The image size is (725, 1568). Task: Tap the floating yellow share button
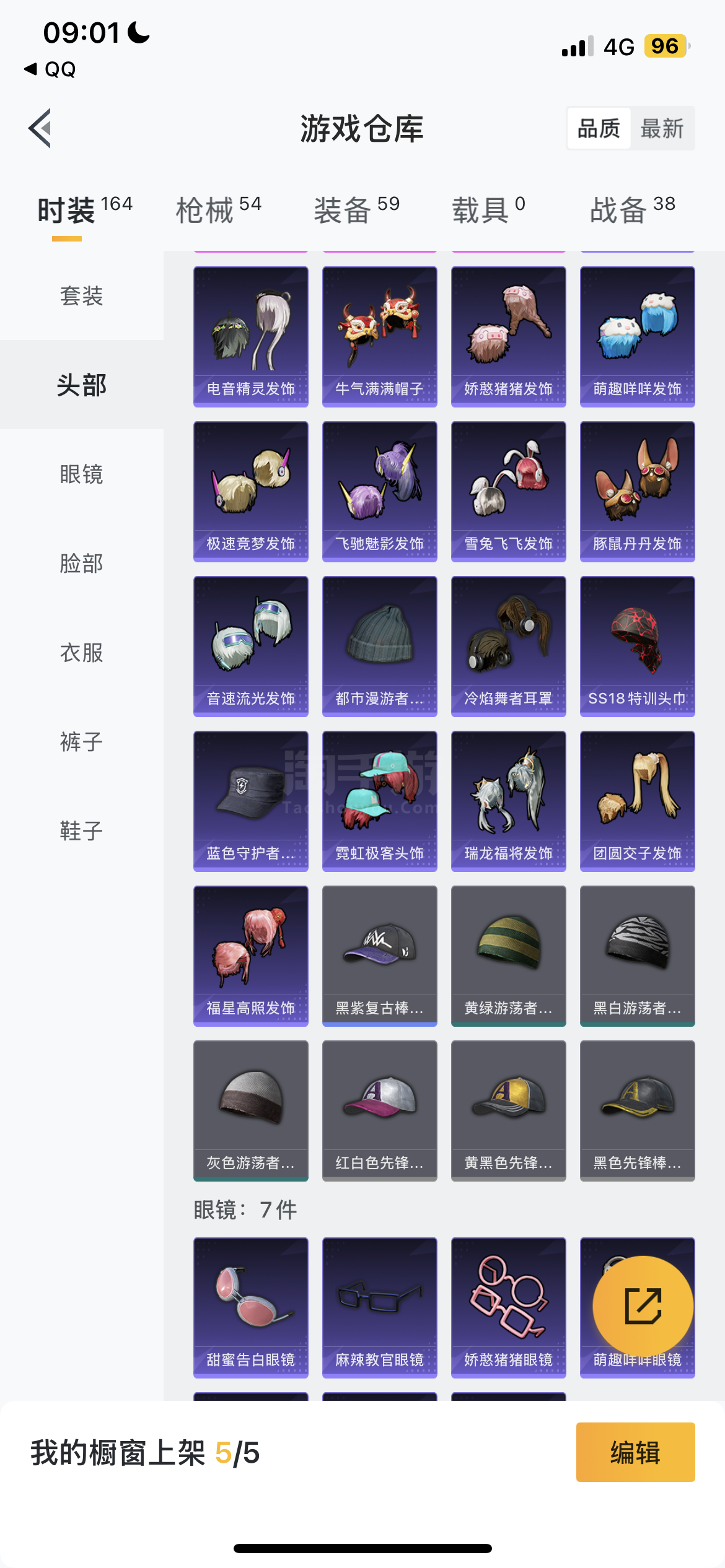[x=643, y=1306]
